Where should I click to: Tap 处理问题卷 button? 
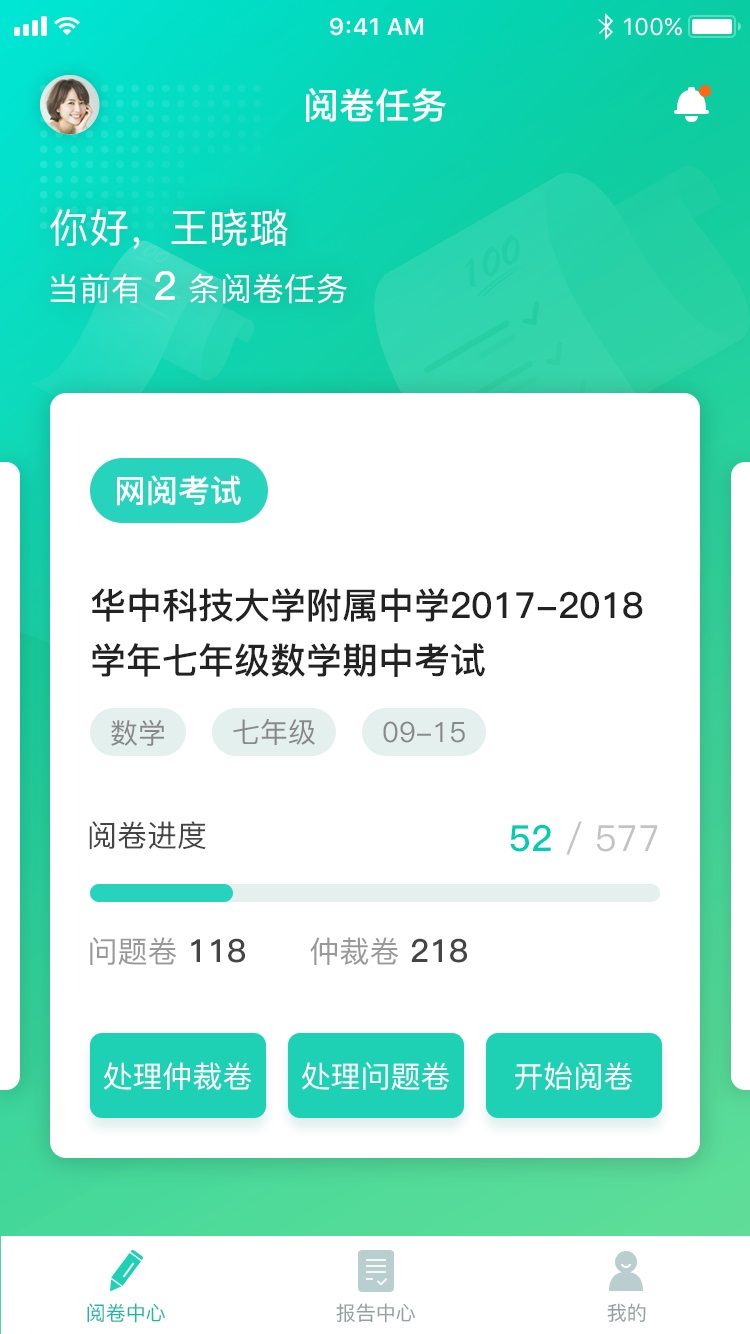click(x=376, y=1076)
